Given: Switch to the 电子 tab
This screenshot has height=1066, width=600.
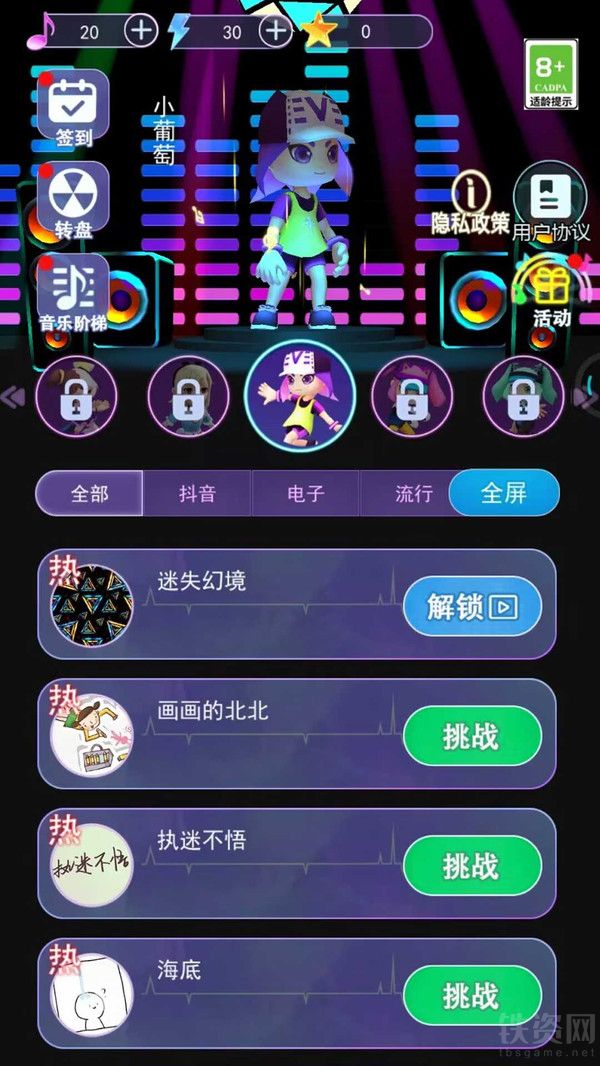Looking at the screenshot, I should point(305,493).
